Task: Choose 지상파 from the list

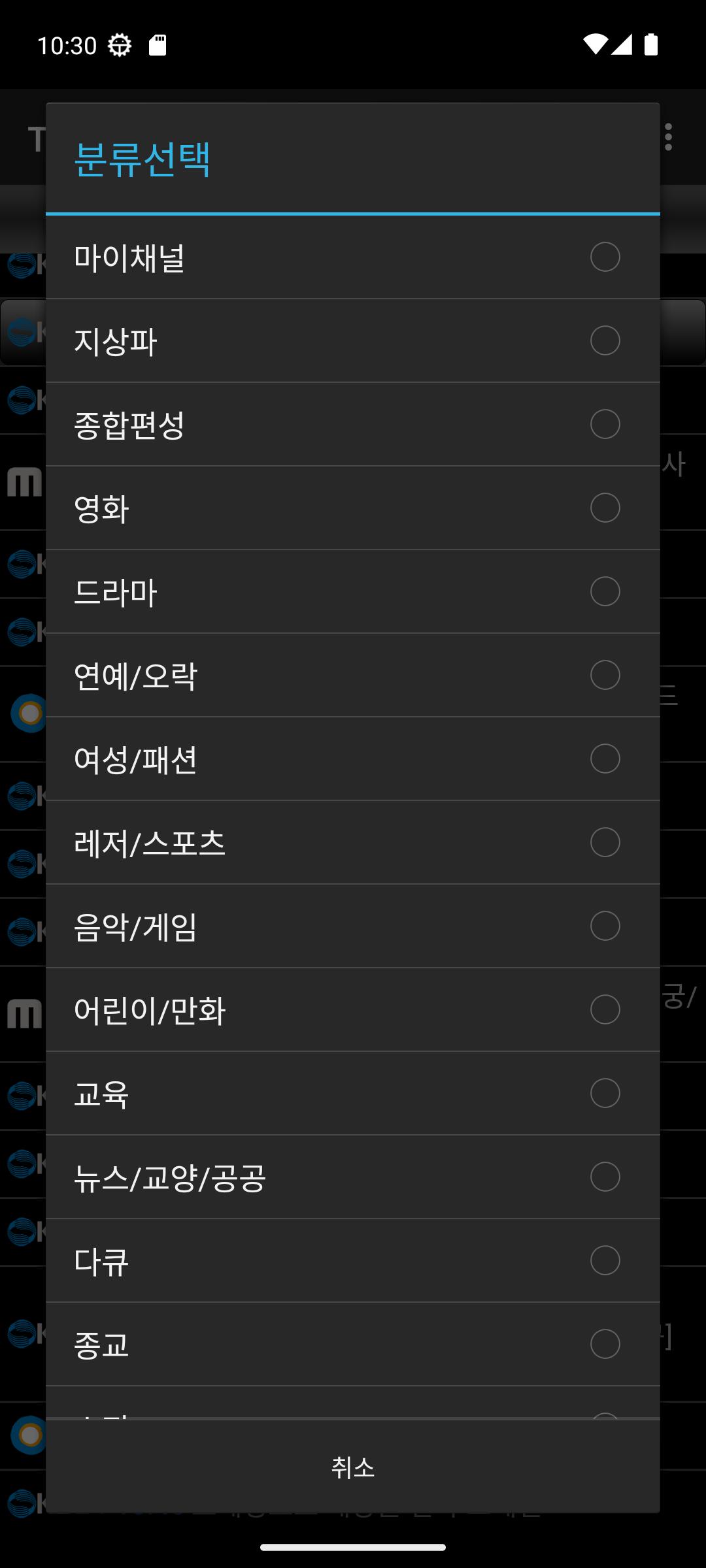Action: click(x=352, y=340)
